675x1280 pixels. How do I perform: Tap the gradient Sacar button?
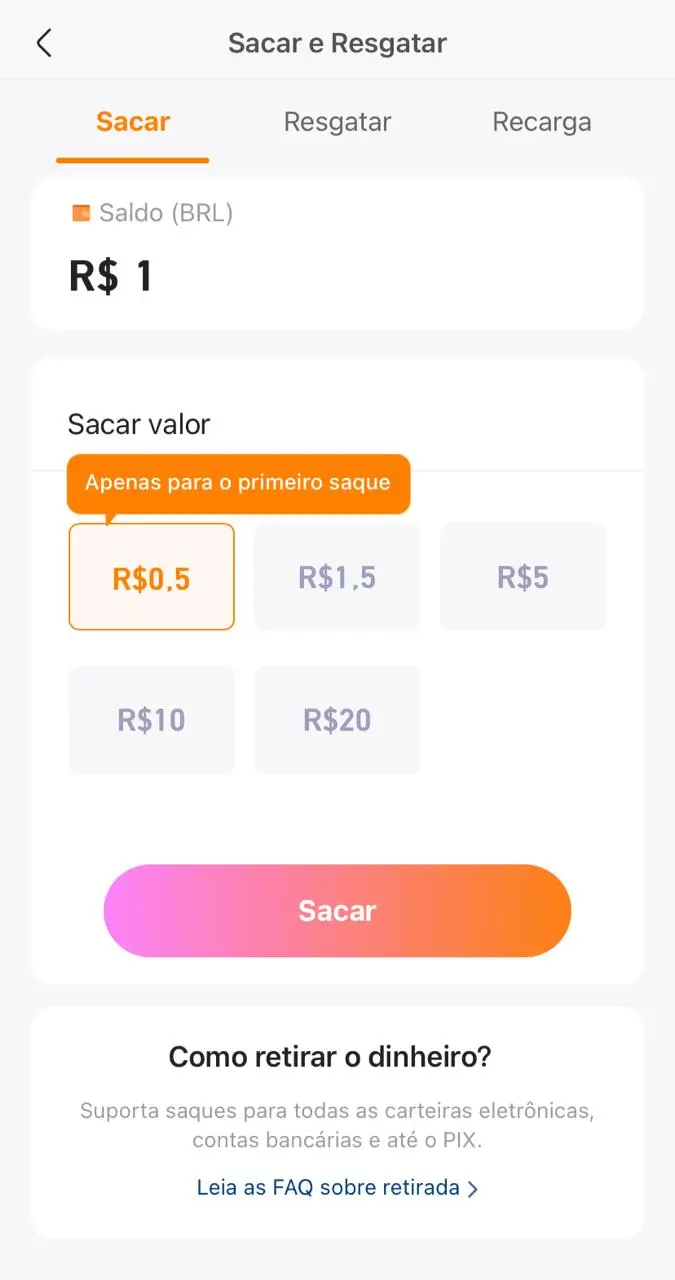[337, 911]
